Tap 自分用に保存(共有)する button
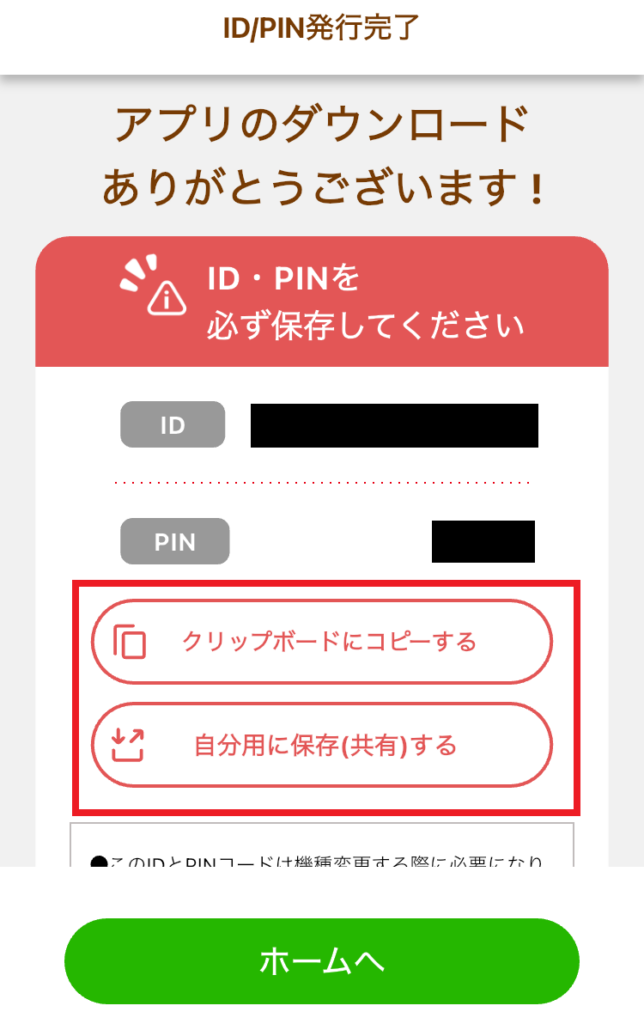Viewport: 644px width, 1024px height. coord(321,745)
